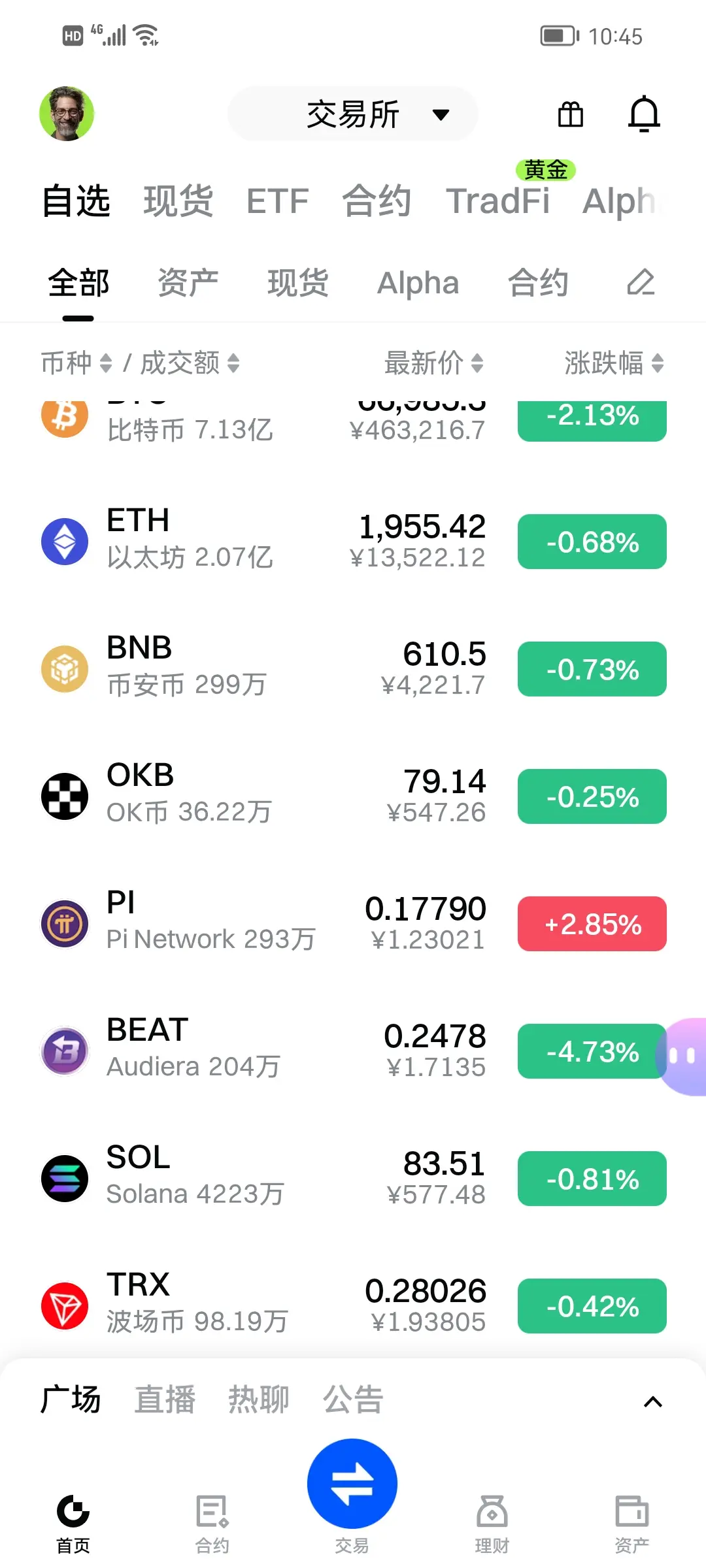Image resolution: width=706 pixels, height=1568 pixels.
Task: Open the BNB market row
Action: pyautogui.click(x=261, y=668)
